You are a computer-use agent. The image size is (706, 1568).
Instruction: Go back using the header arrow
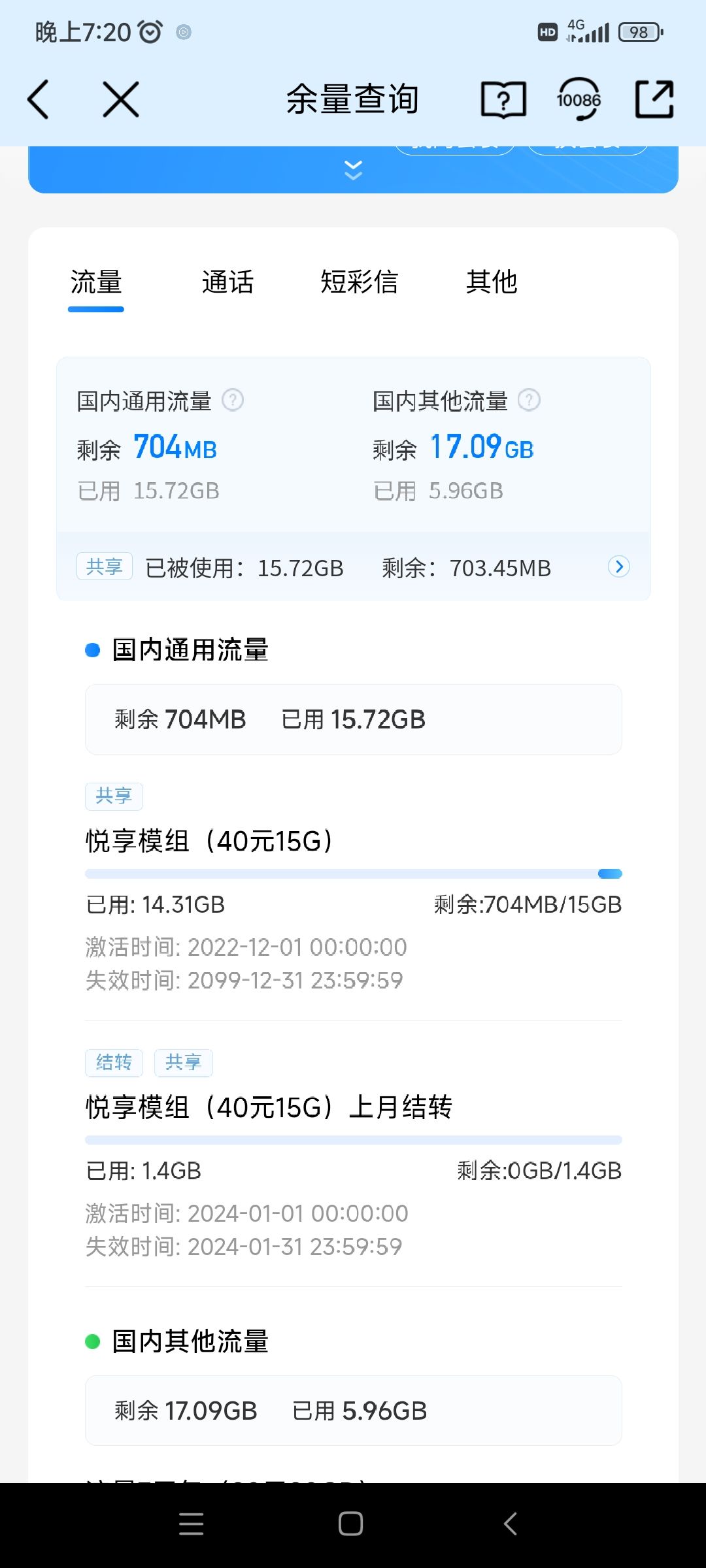[x=38, y=99]
